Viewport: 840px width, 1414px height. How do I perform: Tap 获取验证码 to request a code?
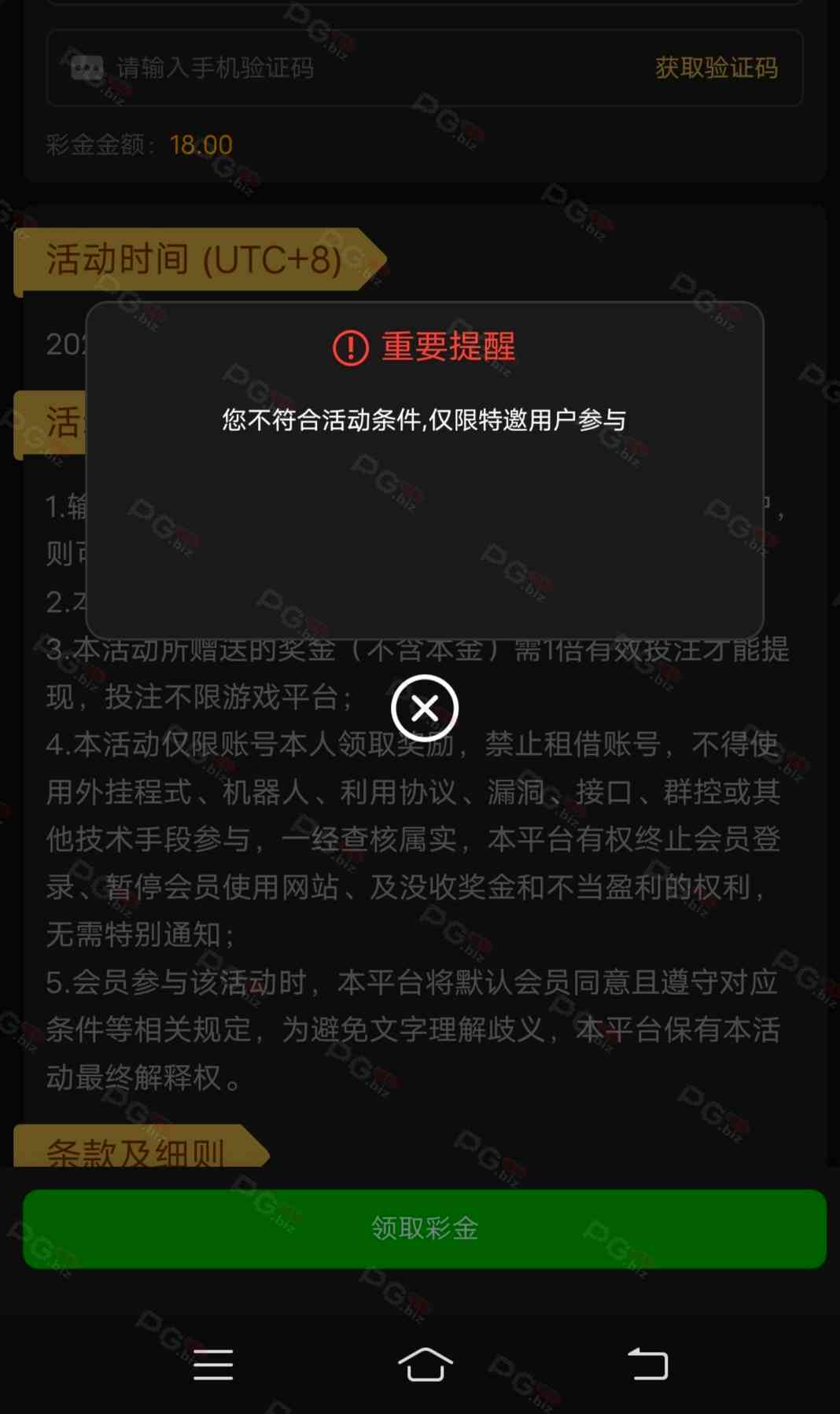pos(716,68)
